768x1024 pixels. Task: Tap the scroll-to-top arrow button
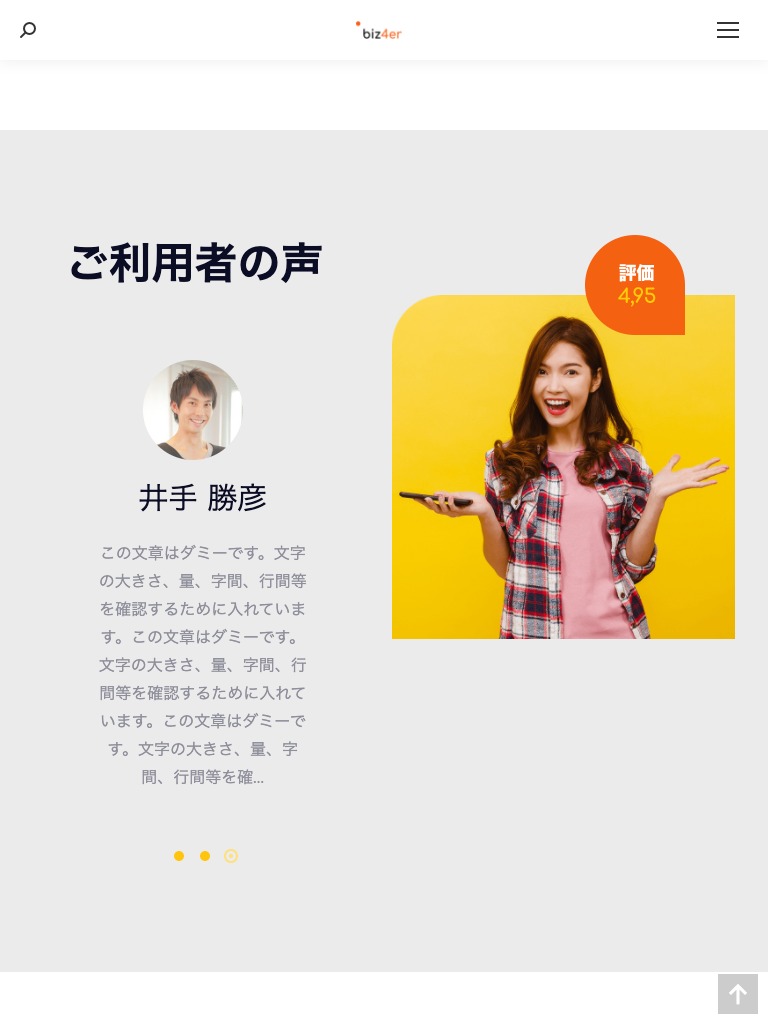tap(737, 994)
